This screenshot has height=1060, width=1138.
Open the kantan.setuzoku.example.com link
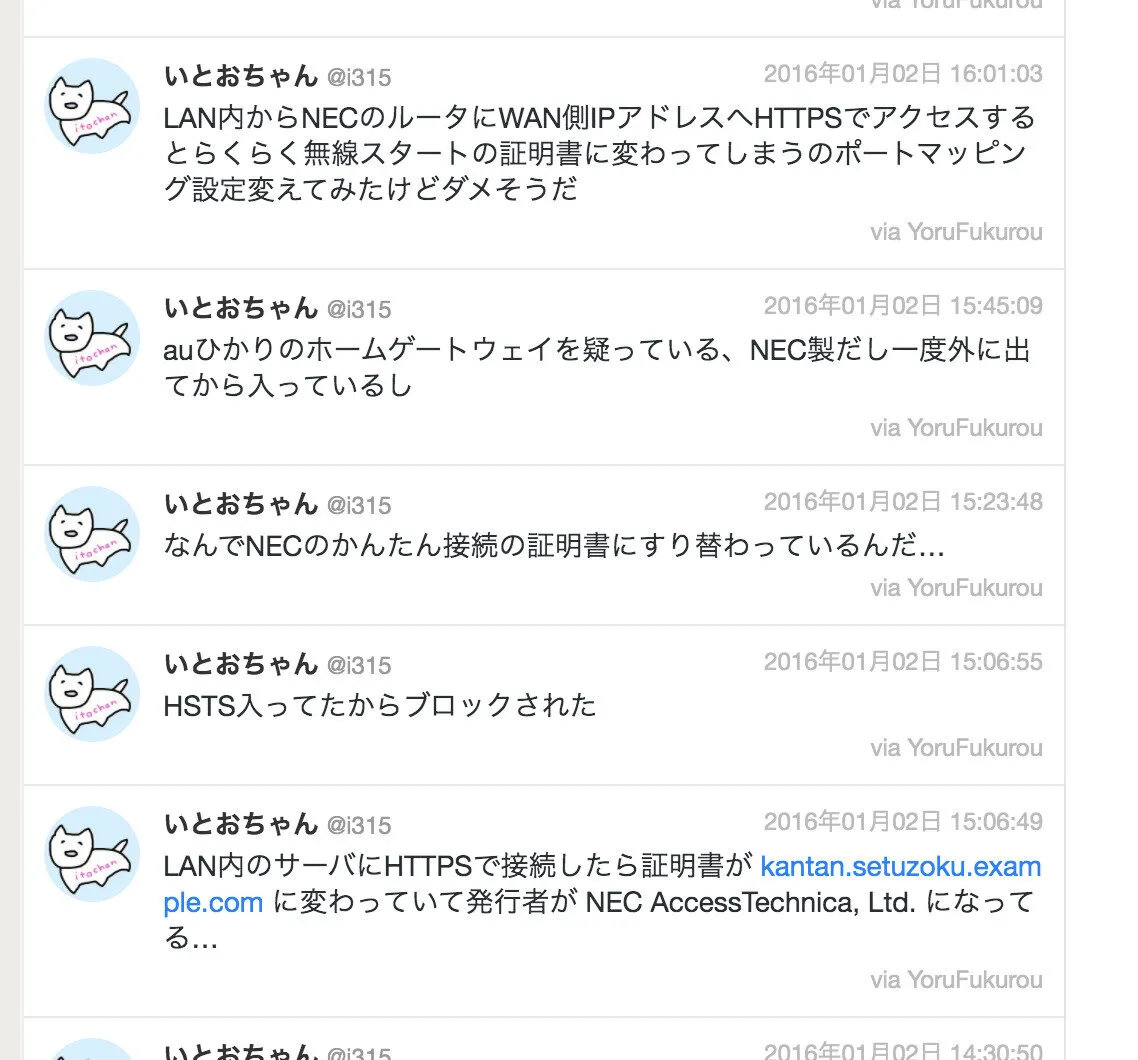tap(900, 866)
